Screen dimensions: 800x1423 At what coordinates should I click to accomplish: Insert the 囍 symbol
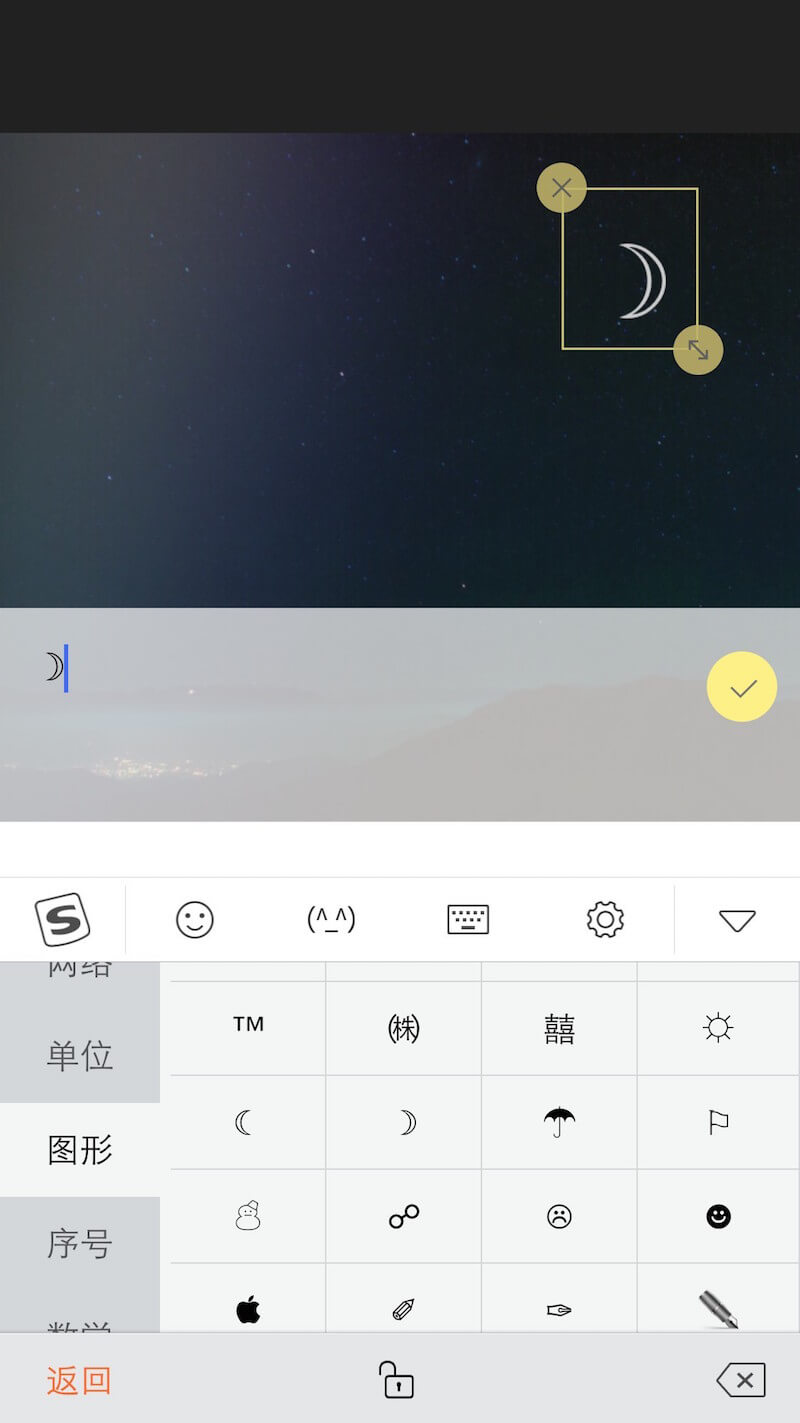coord(559,1028)
